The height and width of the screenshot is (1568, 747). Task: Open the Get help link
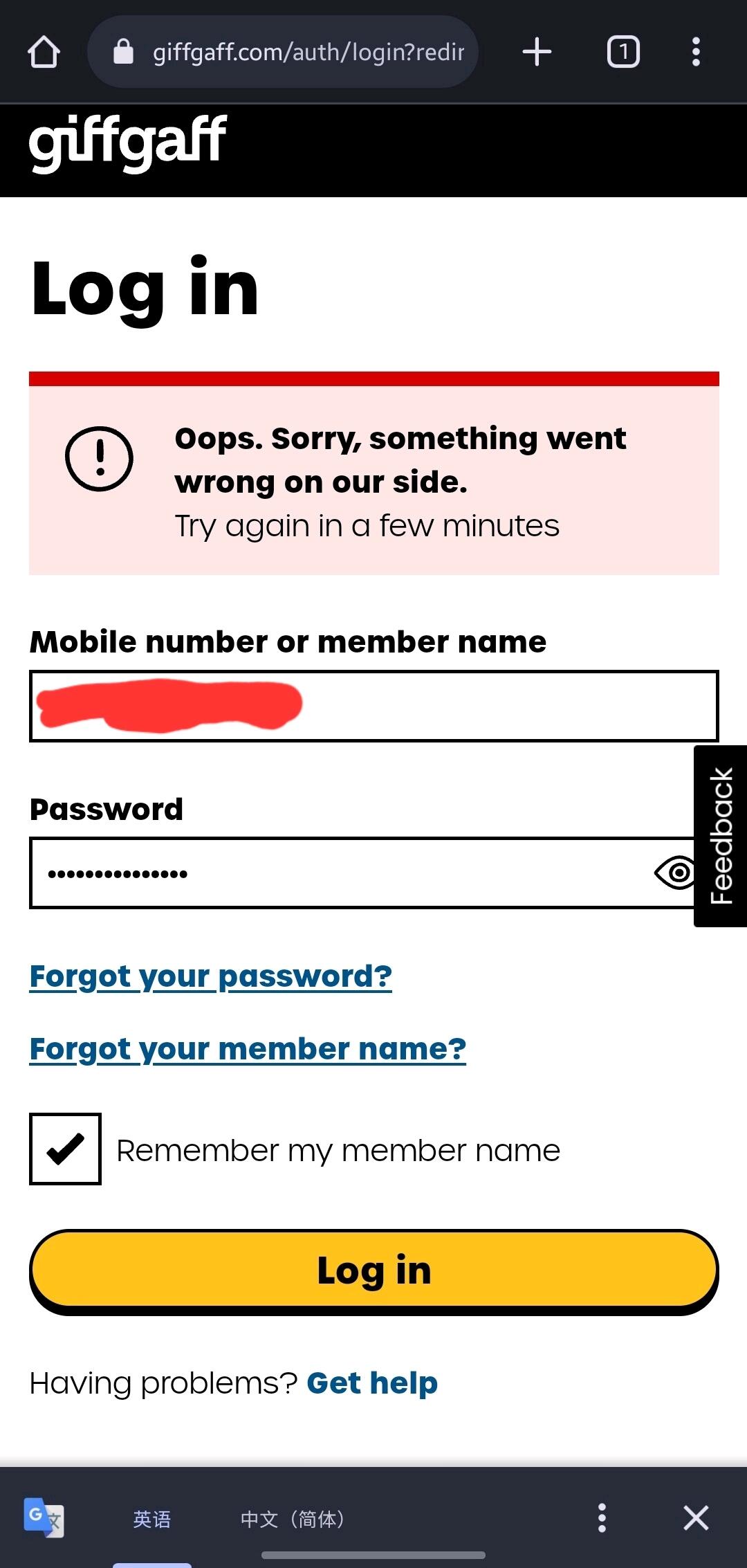[372, 1383]
